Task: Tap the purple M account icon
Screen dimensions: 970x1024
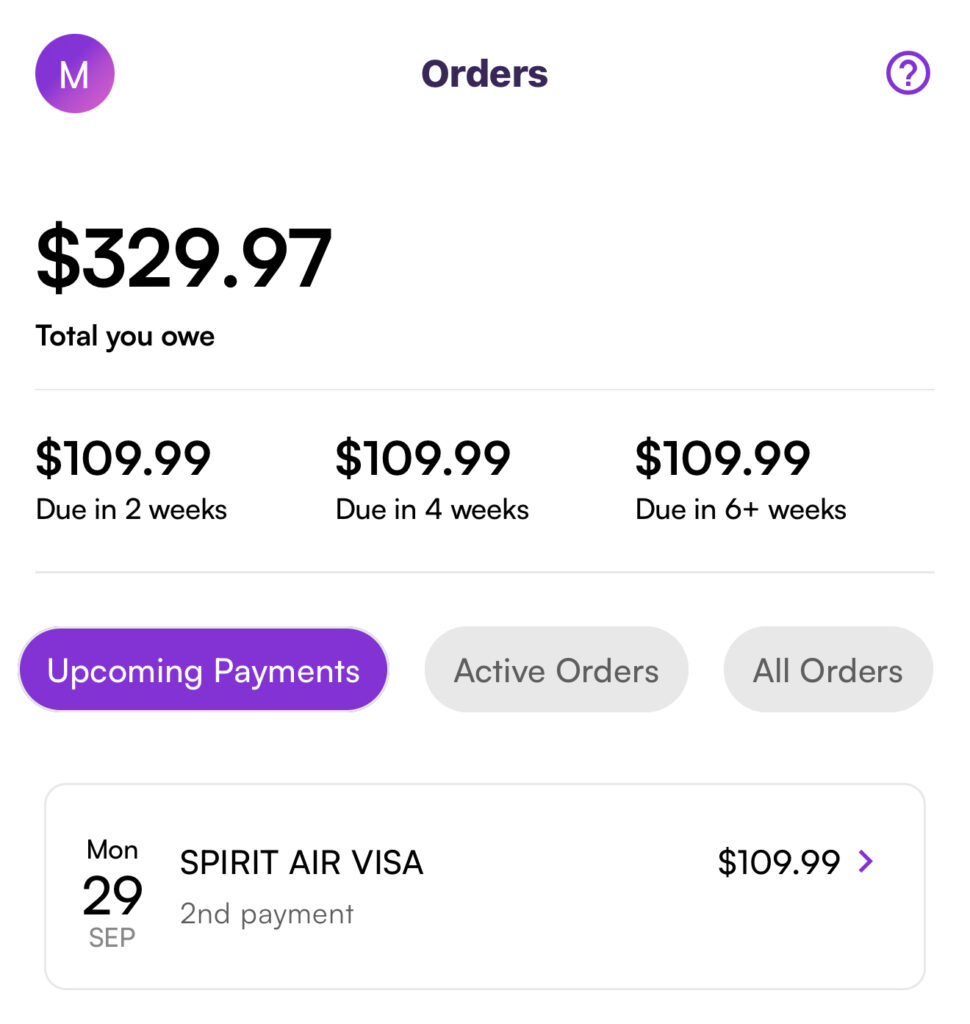Action: [x=74, y=73]
